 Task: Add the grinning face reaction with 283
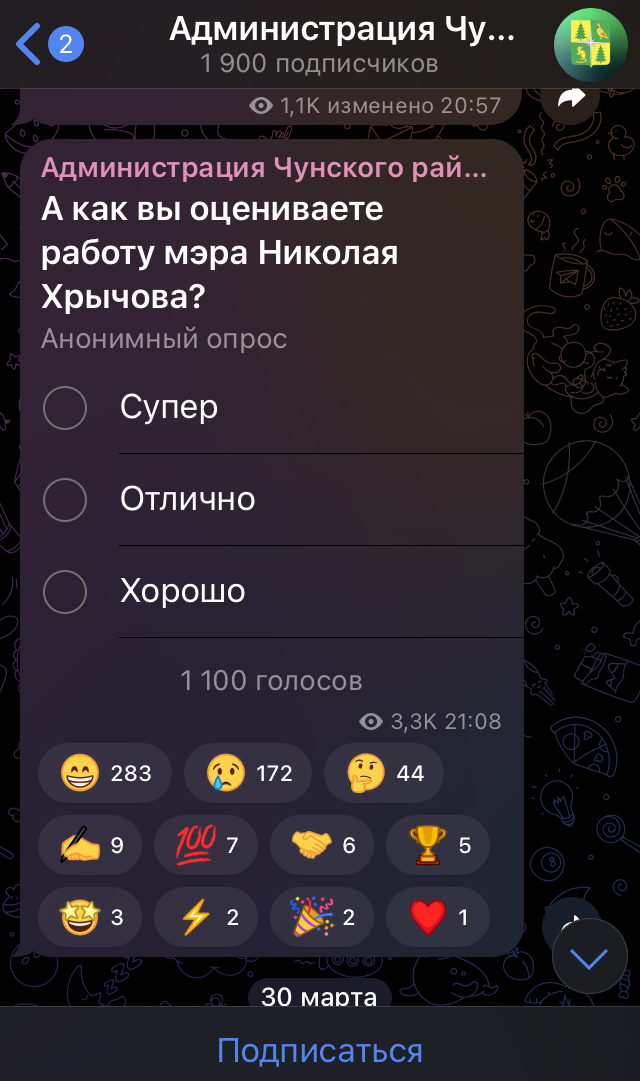coord(105,773)
